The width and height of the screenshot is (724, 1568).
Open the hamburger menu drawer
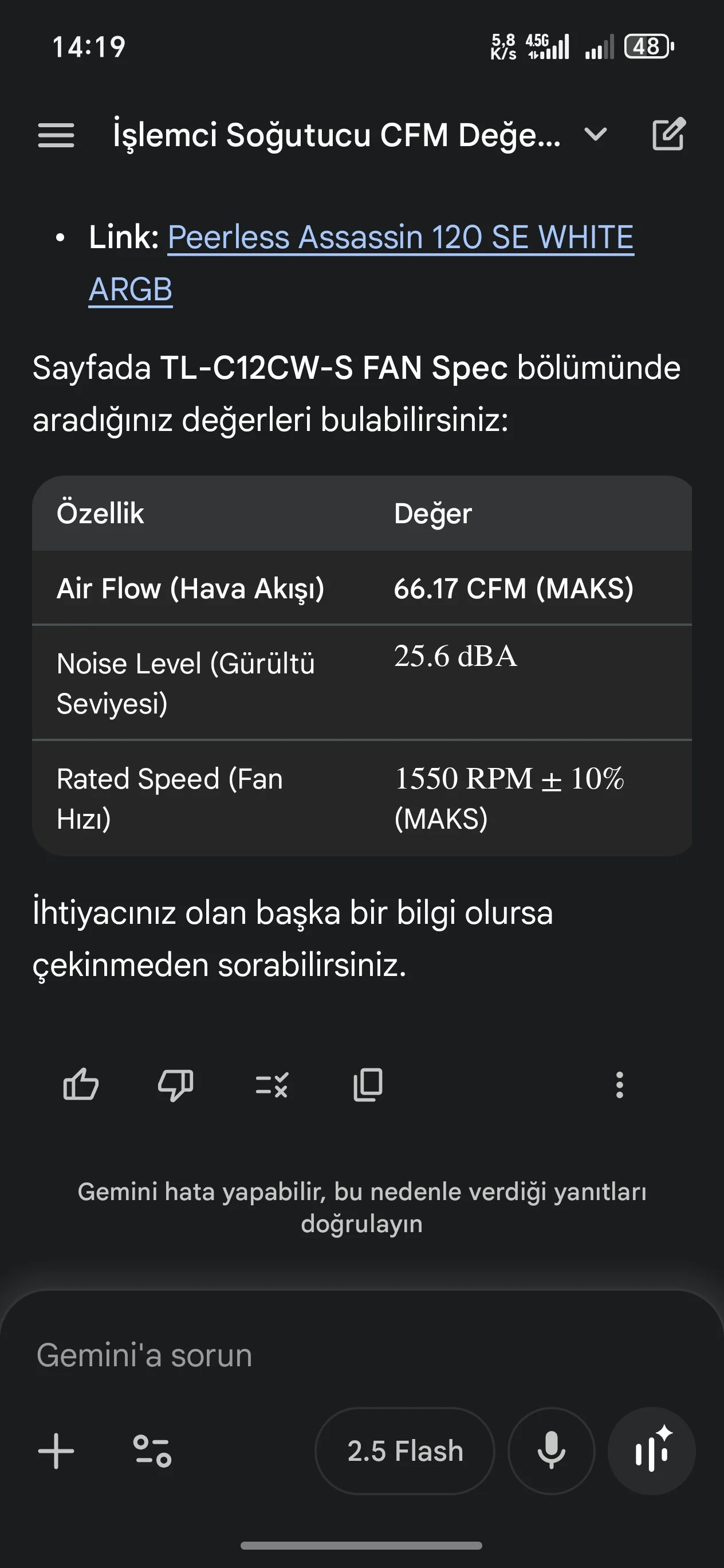click(56, 135)
